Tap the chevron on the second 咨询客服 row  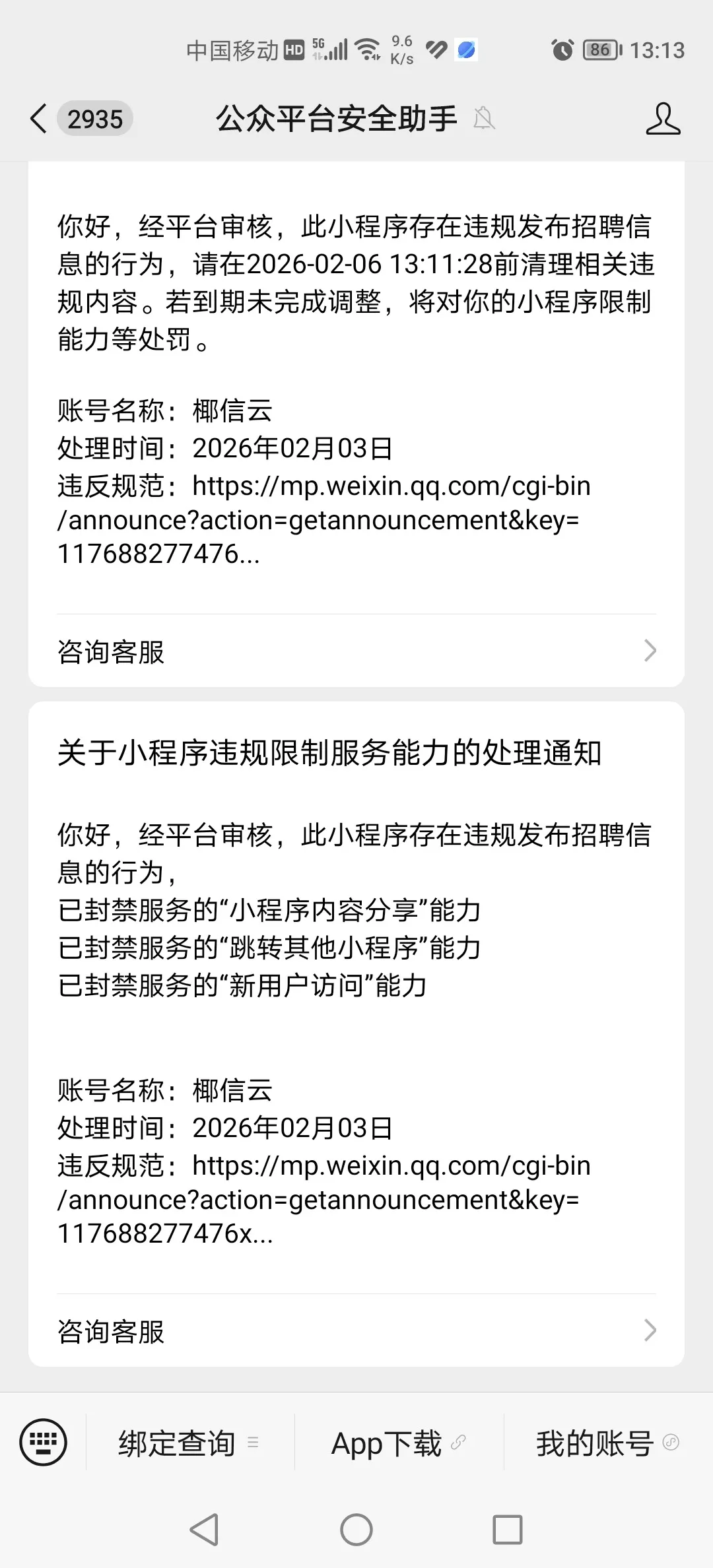tap(651, 1332)
